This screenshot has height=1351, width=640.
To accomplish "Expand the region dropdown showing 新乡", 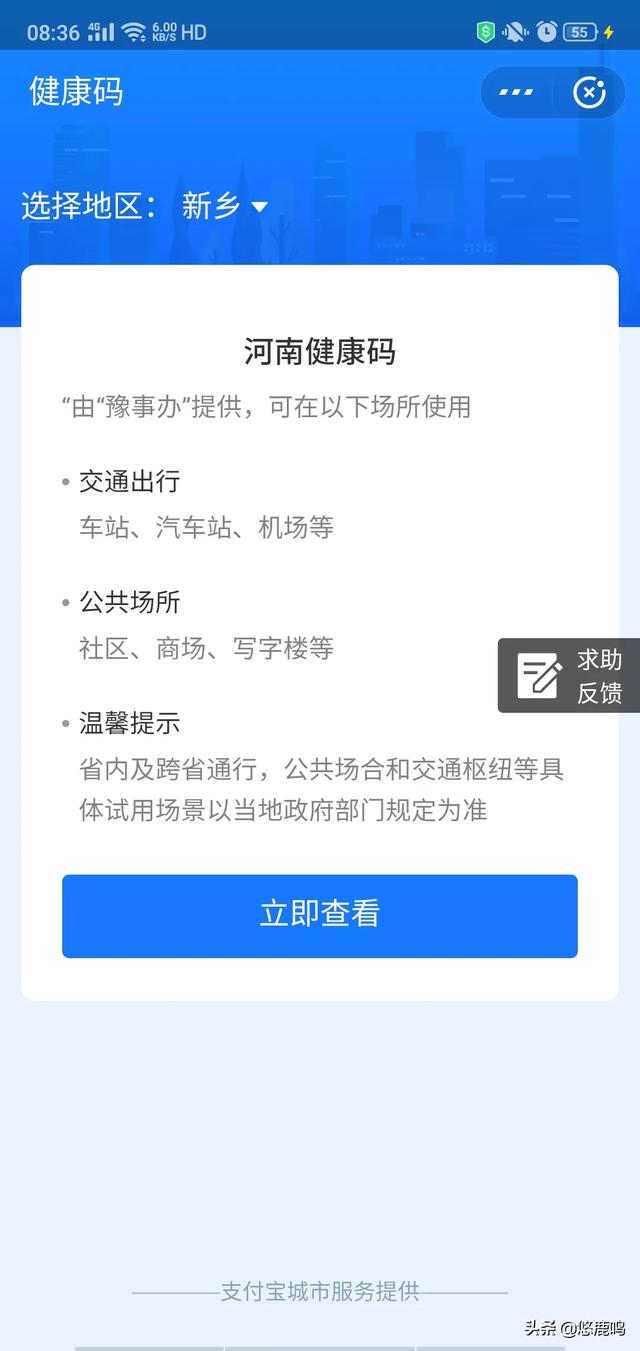I will 225,206.
